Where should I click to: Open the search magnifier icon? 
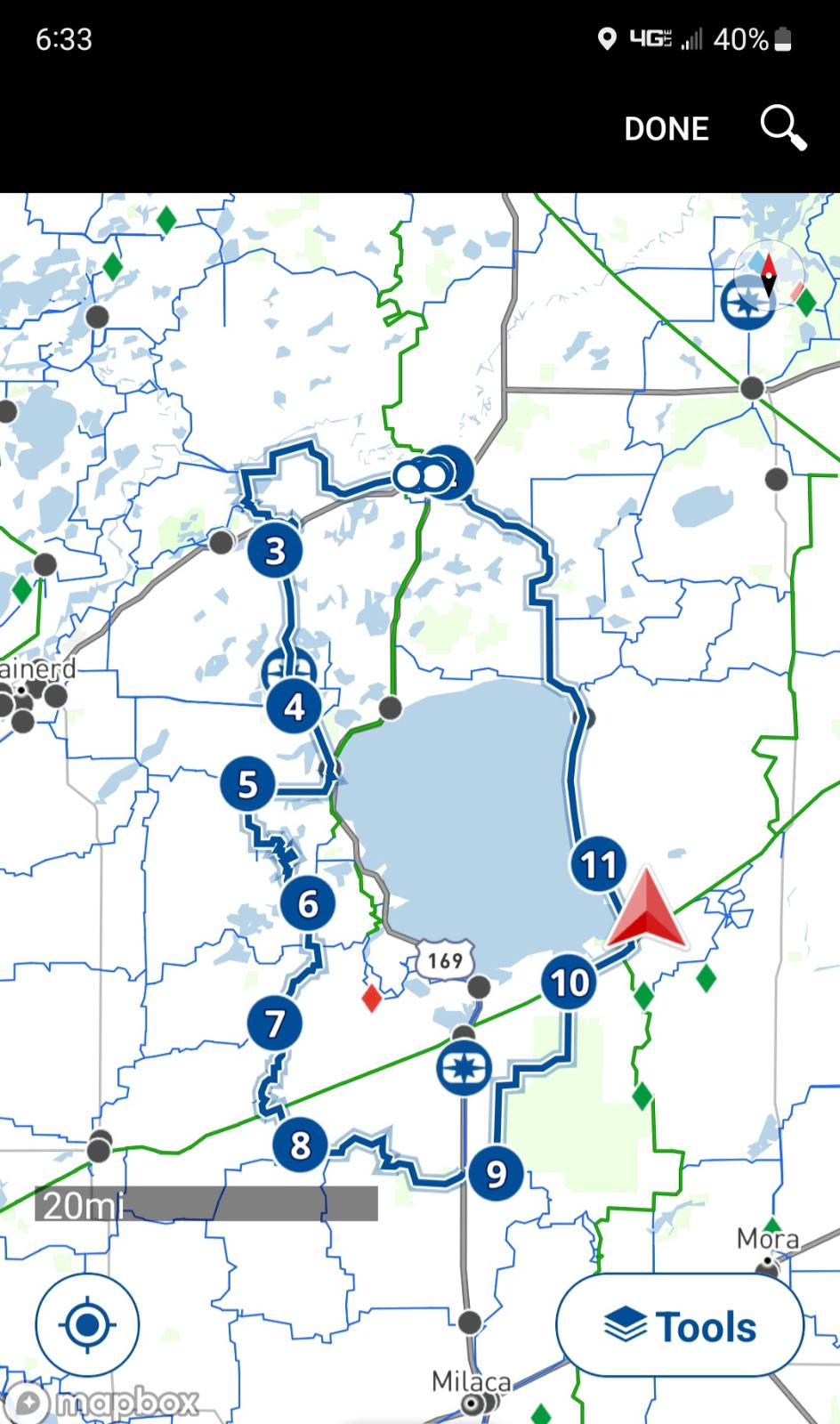(x=783, y=128)
